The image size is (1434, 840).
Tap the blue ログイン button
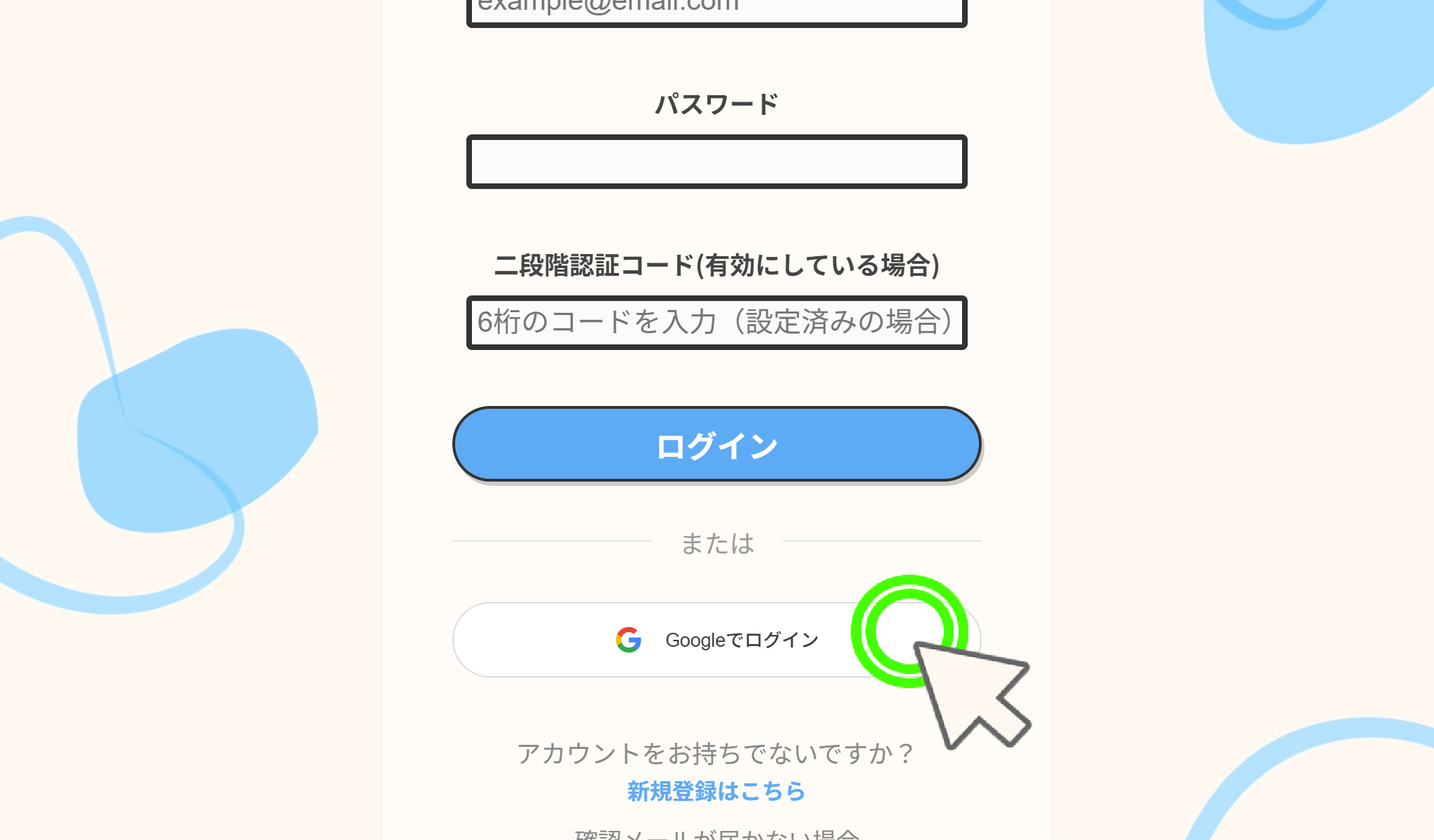(716, 444)
